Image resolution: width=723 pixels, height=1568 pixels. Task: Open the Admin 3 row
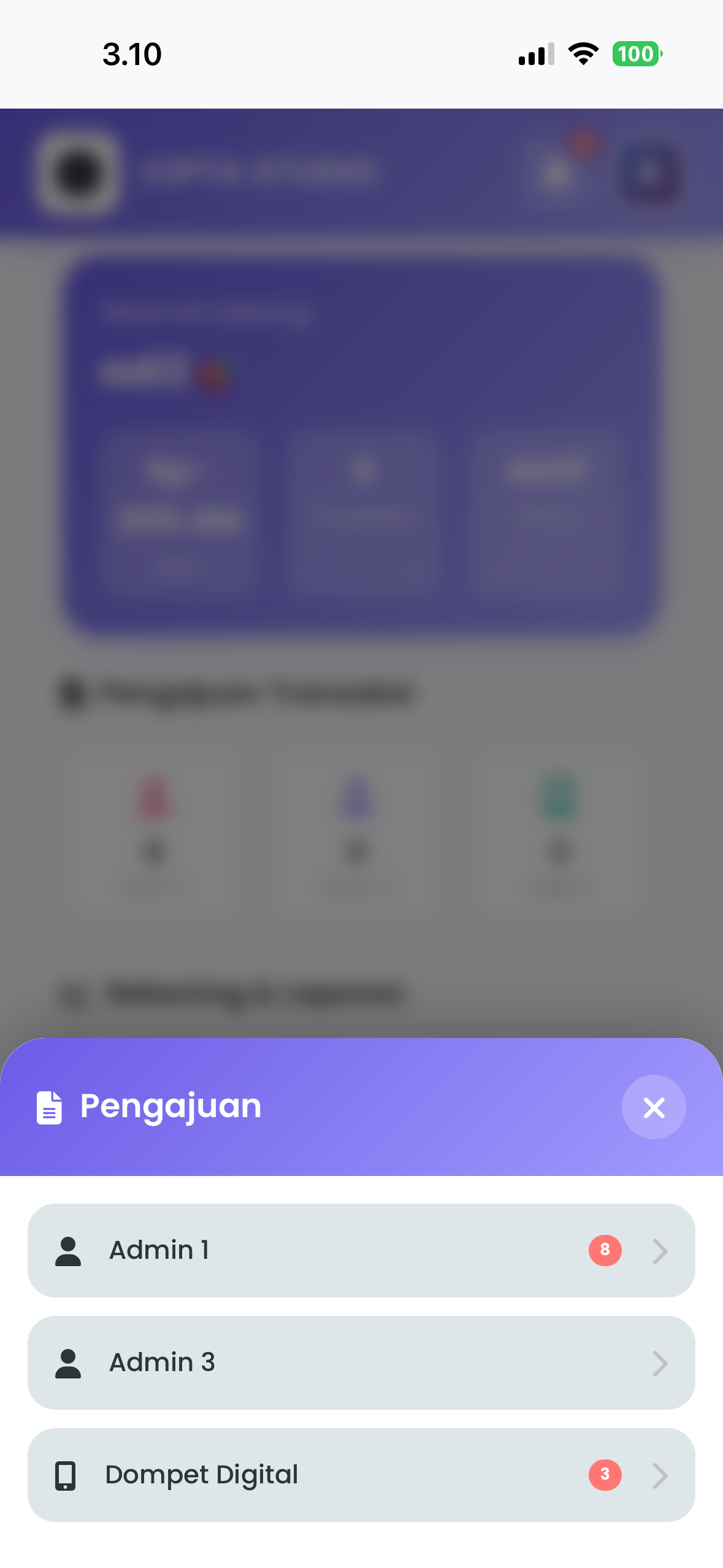point(361,1362)
